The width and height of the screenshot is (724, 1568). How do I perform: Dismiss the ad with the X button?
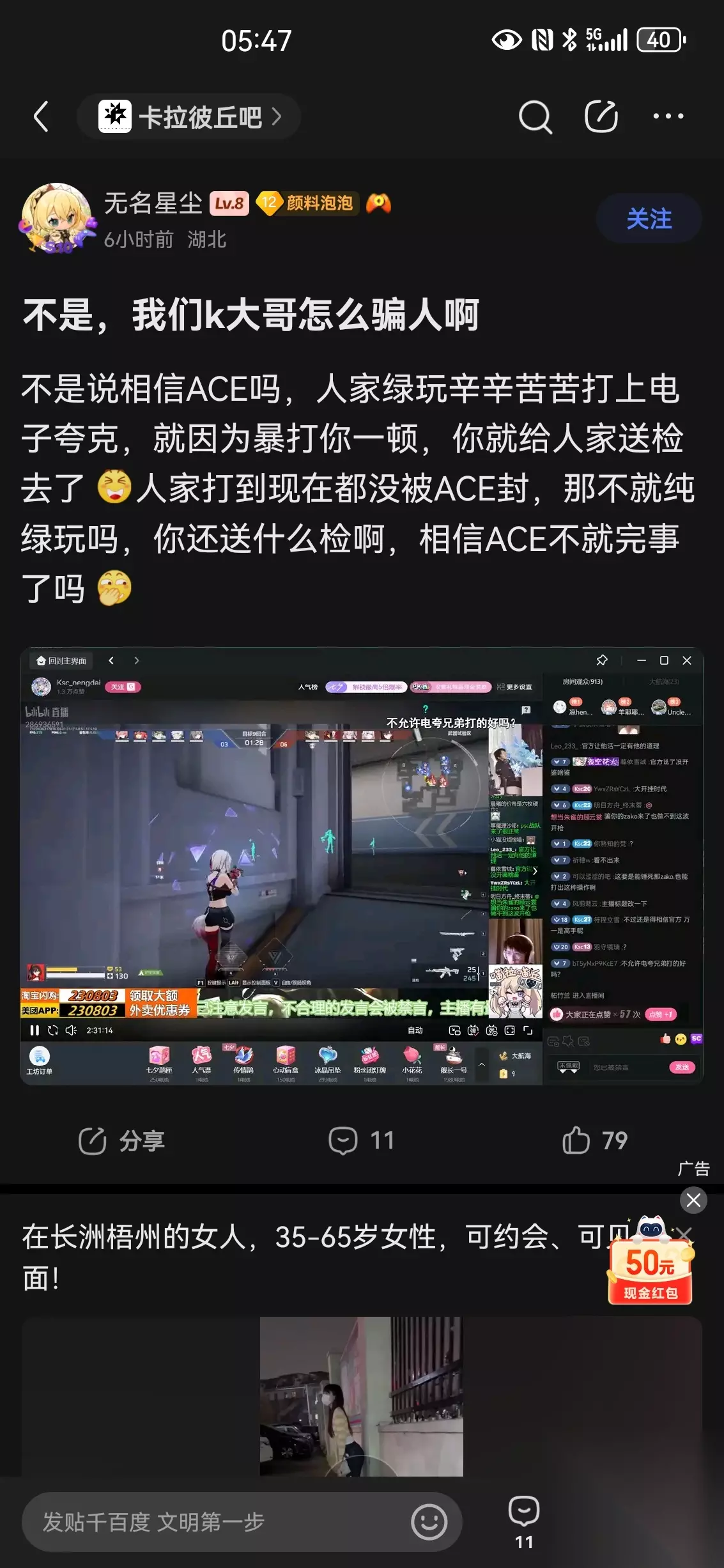693,1200
